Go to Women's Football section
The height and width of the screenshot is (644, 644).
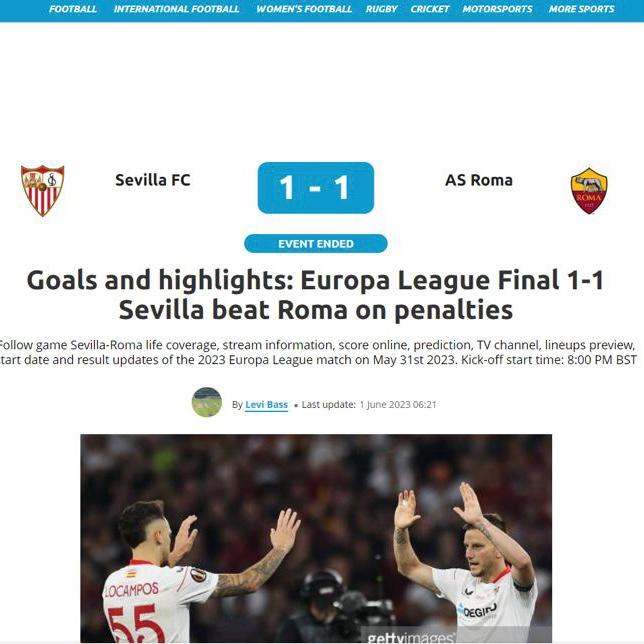304,9
